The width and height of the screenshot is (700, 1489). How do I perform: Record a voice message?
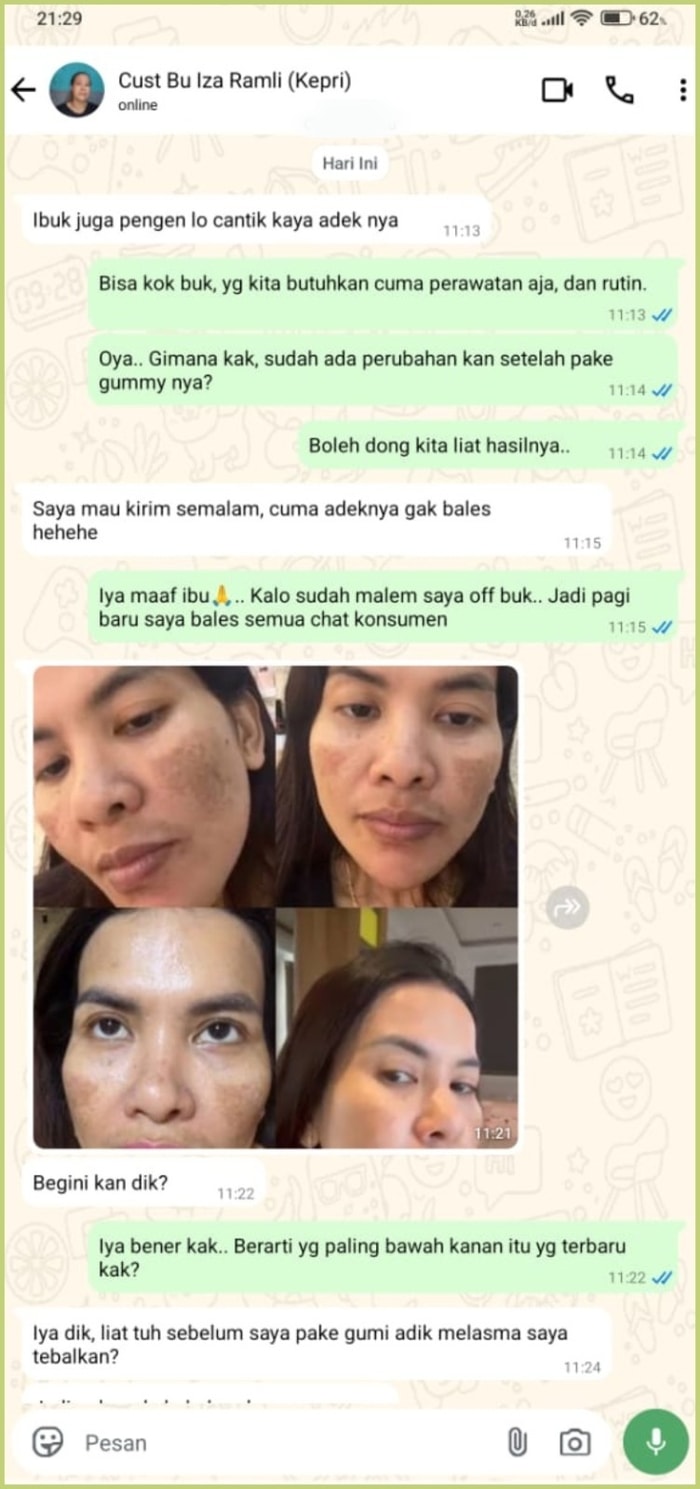click(x=656, y=1441)
